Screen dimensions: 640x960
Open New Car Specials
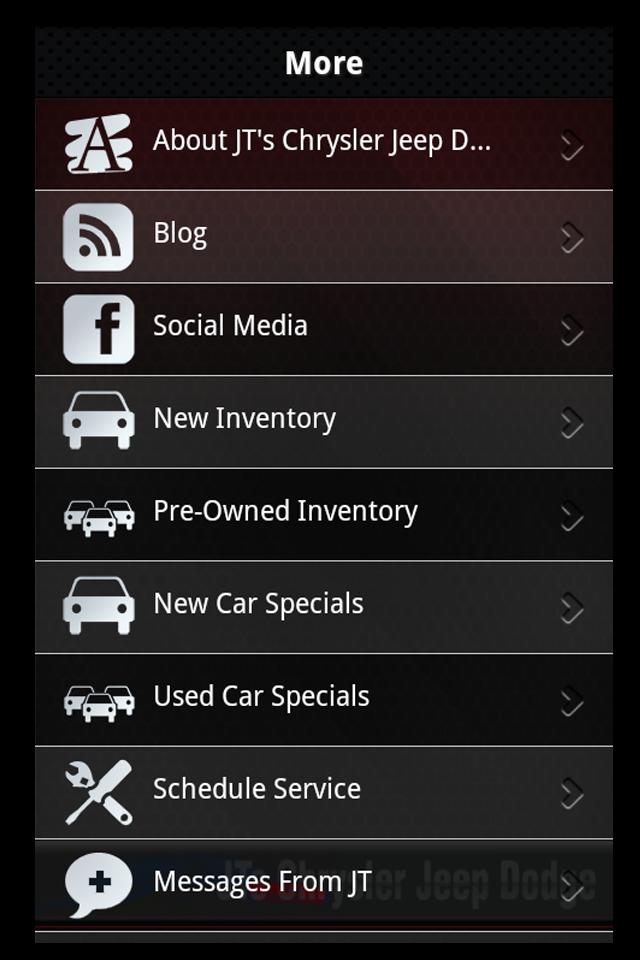pos(323,606)
